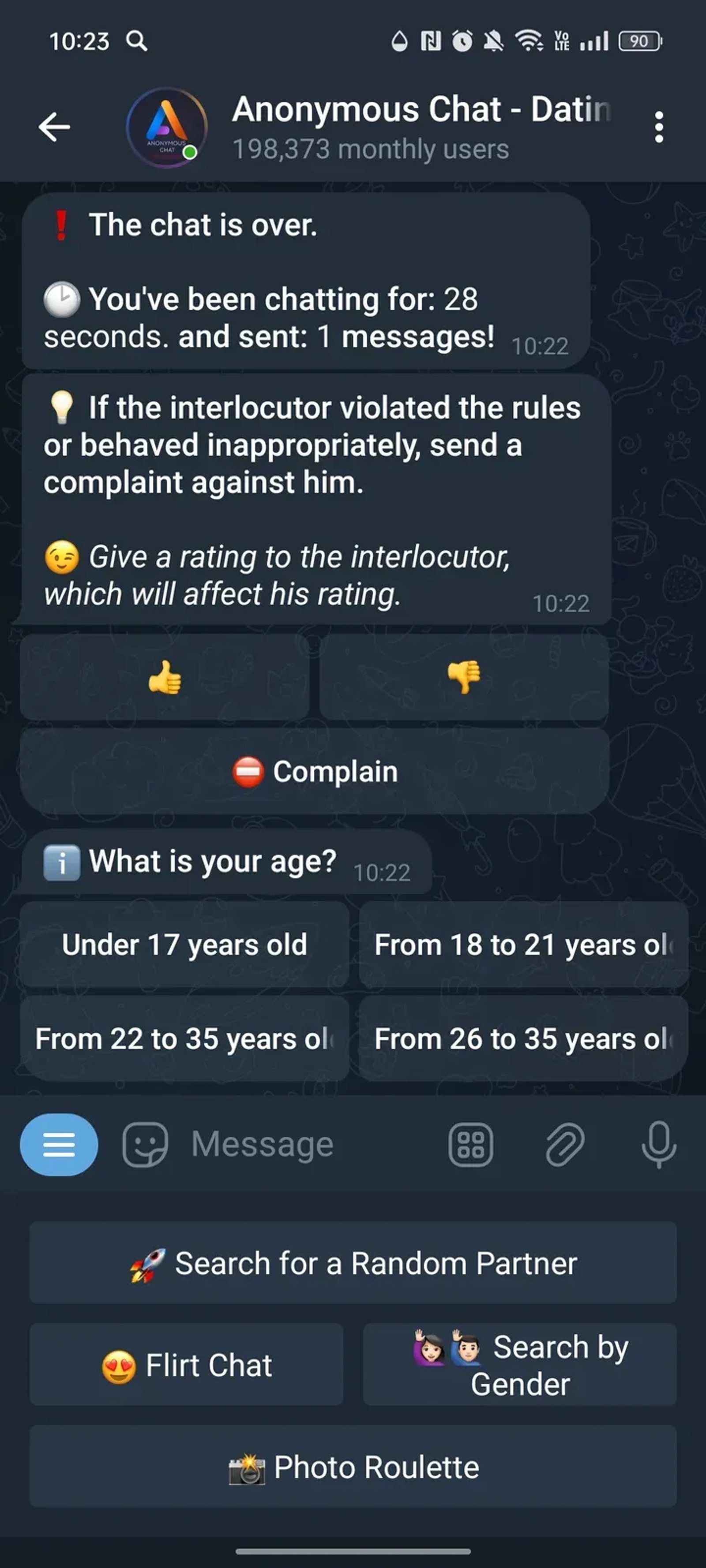706x1568 pixels.
Task: Give a thumbs down rating
Action: [x=465, y=680]
